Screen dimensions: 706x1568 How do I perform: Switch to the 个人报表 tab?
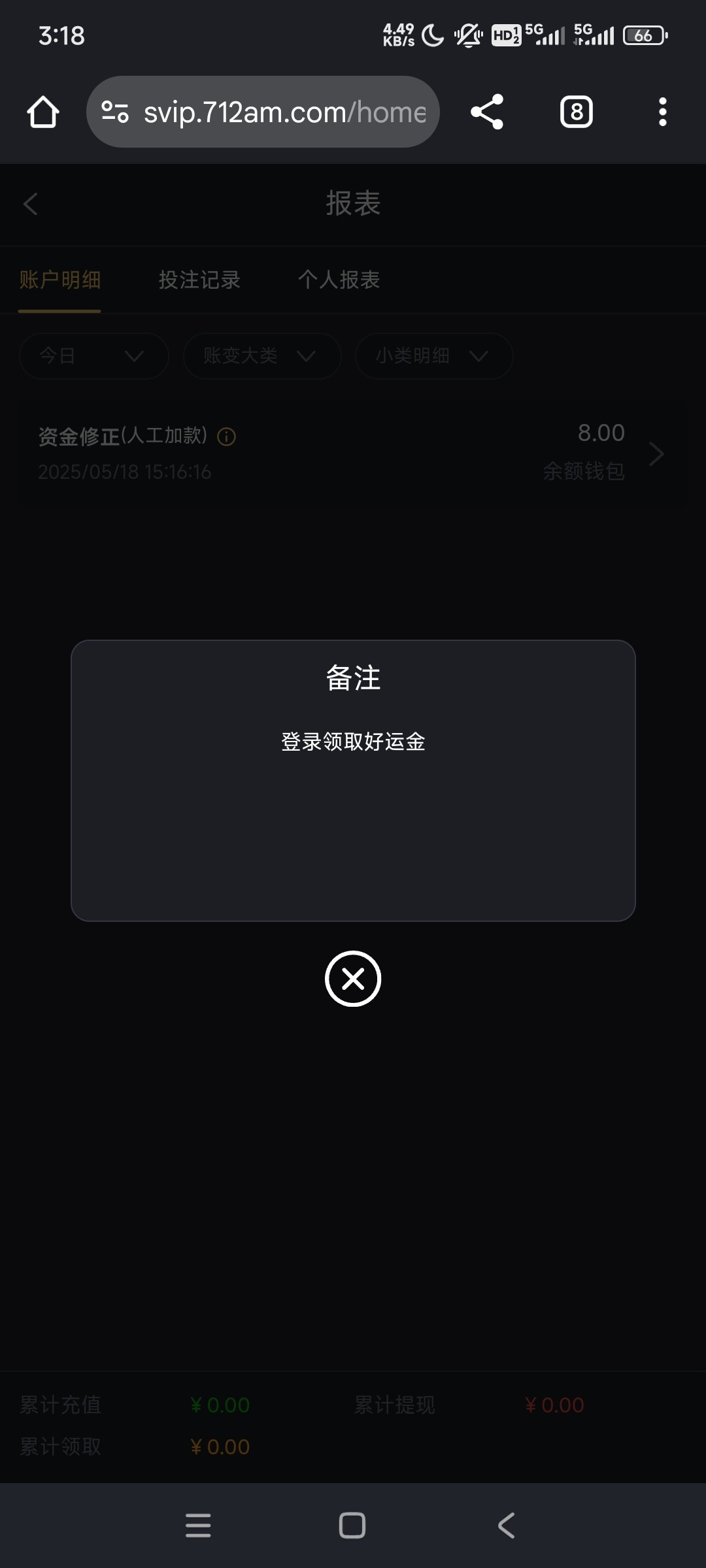tap(339, 280)
